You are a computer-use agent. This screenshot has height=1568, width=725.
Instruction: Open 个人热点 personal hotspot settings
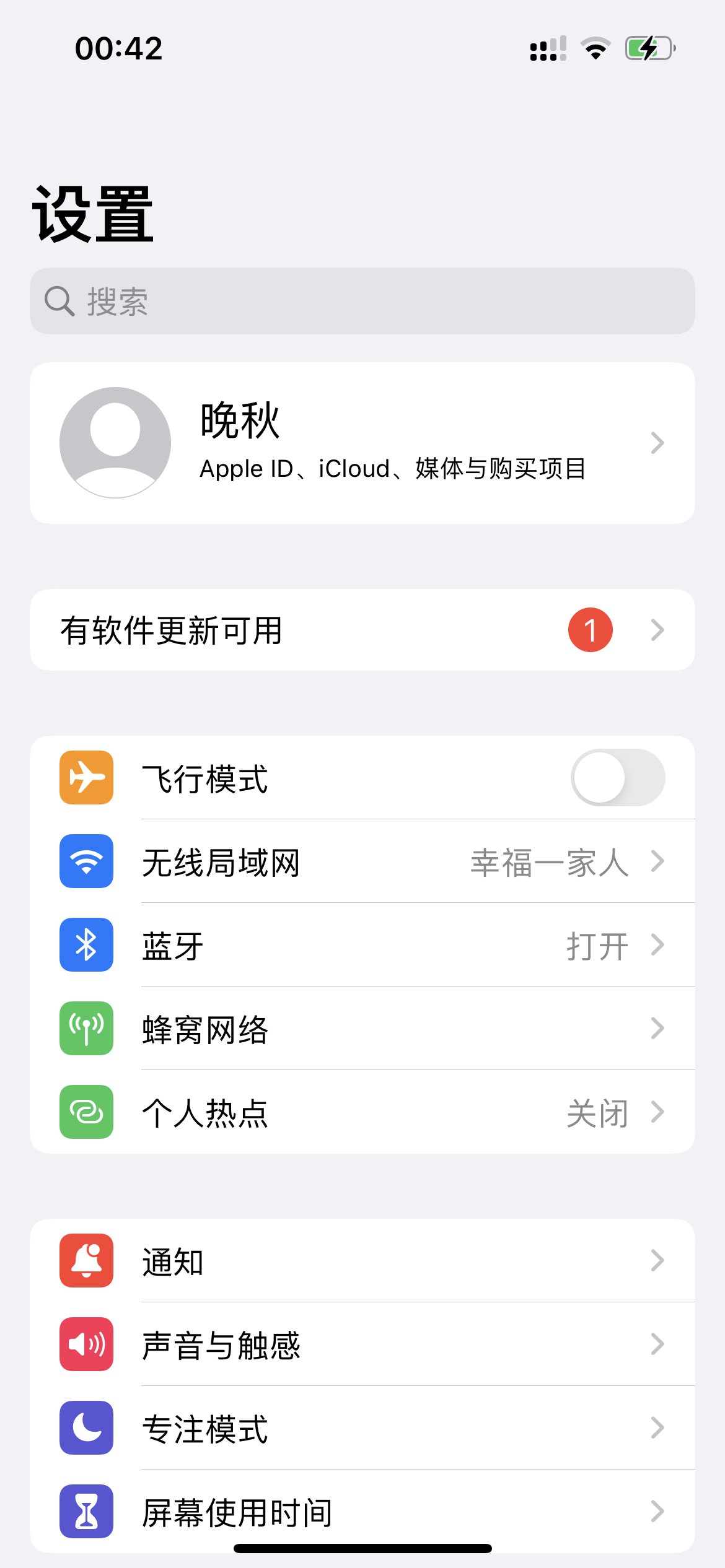point(362,1112)
